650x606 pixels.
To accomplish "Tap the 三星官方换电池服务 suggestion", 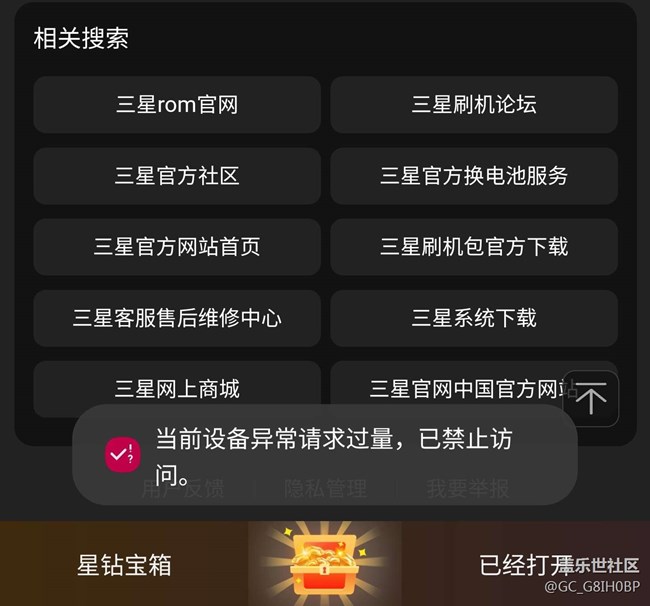I will pos(474,176).
